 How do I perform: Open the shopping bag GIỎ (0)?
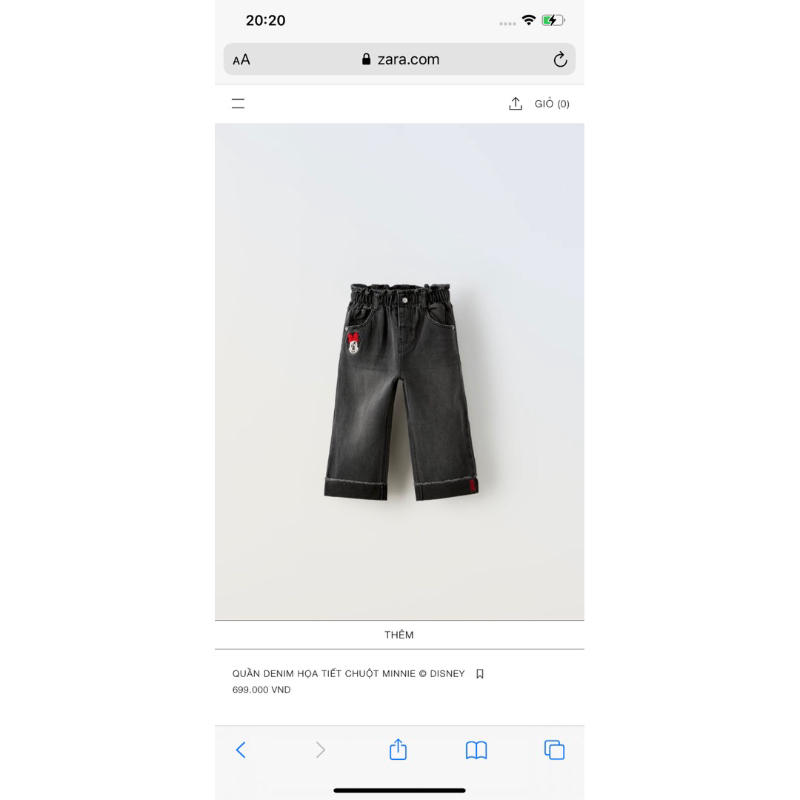(552, 104)
